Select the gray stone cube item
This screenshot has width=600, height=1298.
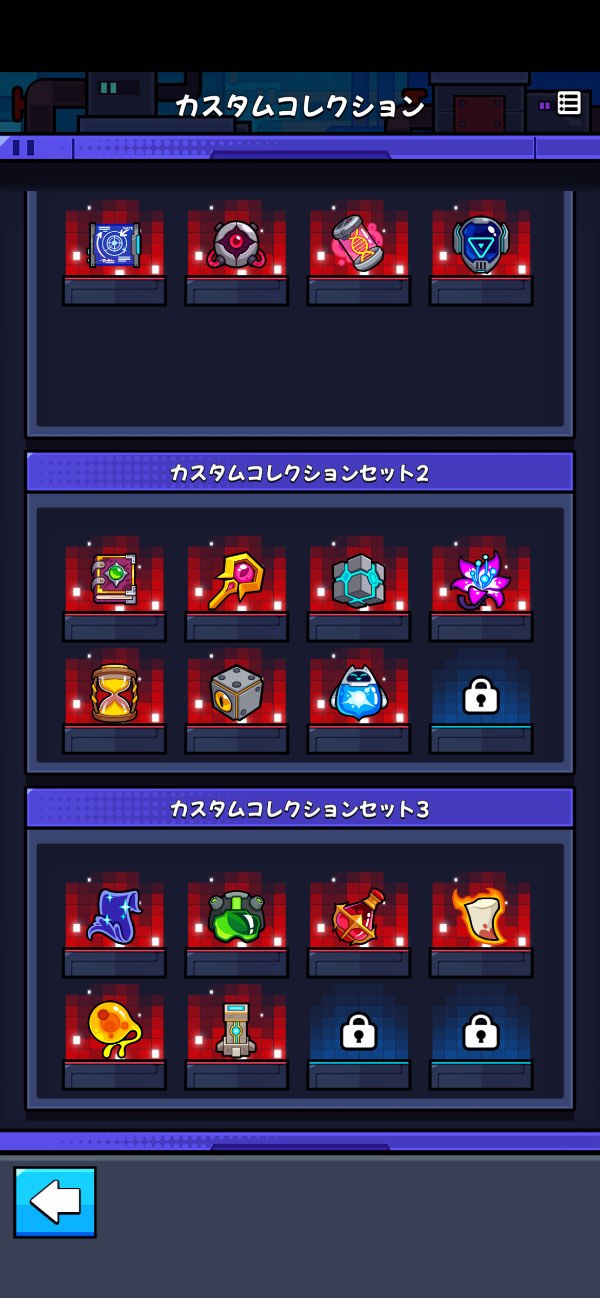pos(359,581)
